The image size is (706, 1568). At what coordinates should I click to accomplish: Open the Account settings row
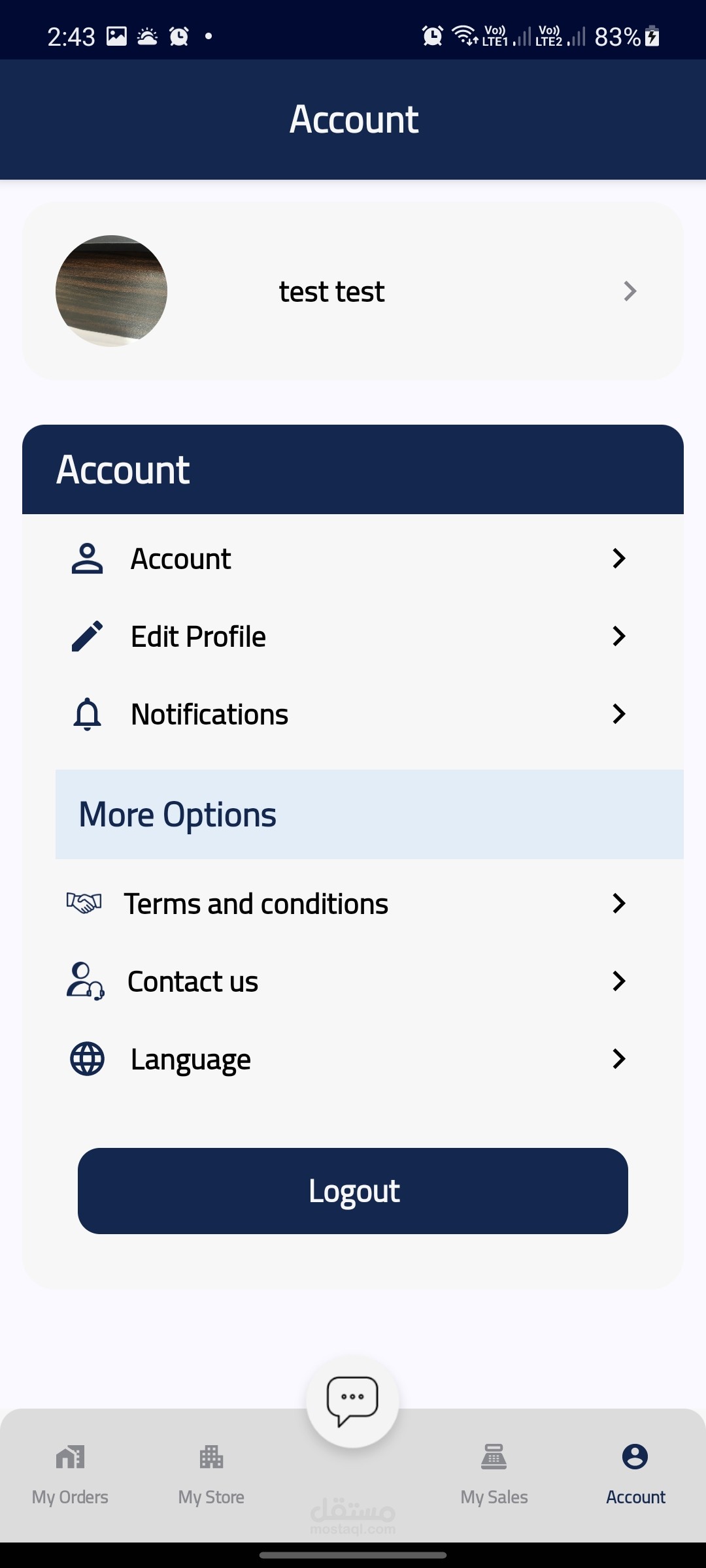tap(353, 559)
